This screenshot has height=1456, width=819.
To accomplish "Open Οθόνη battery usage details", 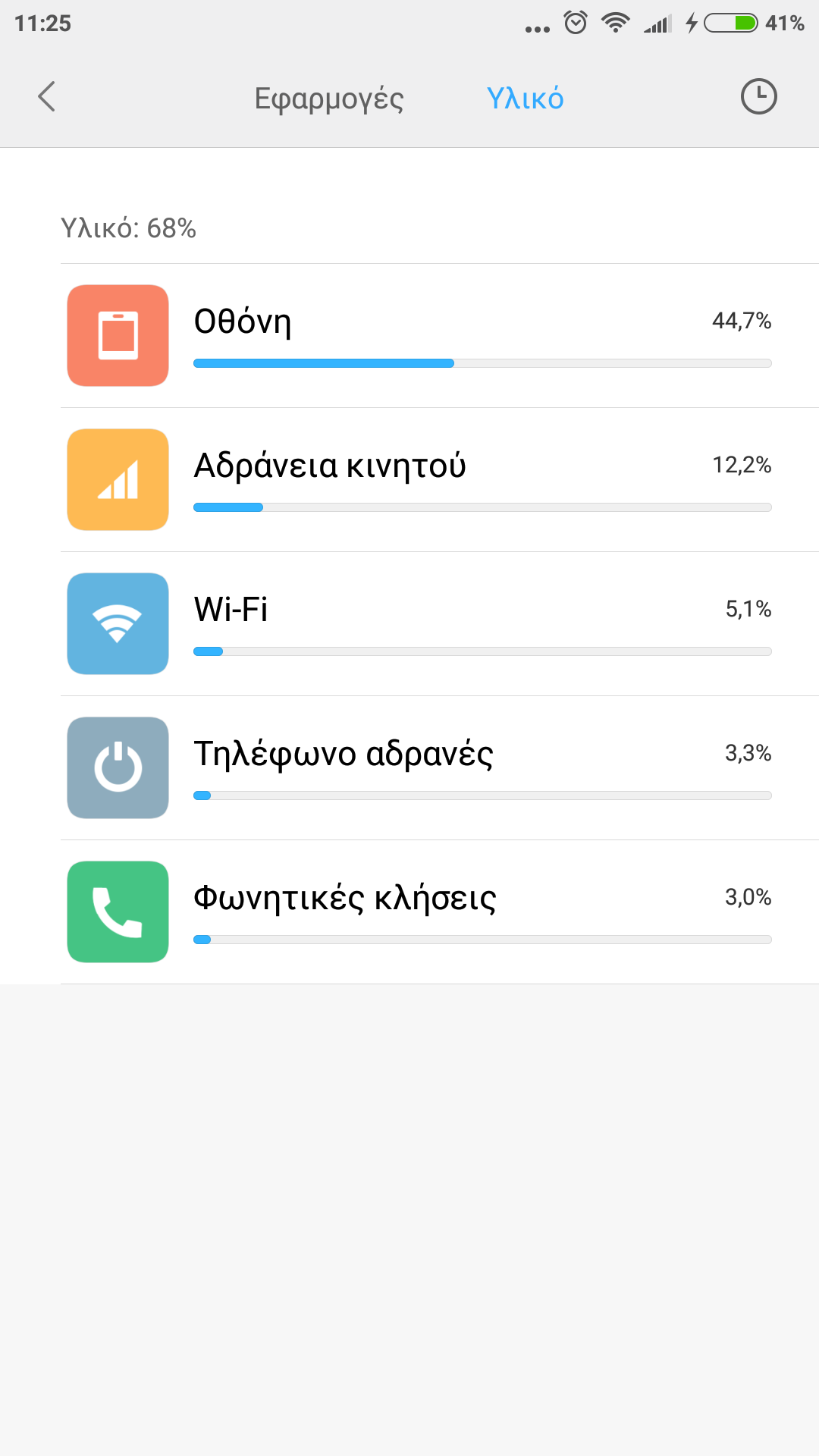I will tap(440, 335).
